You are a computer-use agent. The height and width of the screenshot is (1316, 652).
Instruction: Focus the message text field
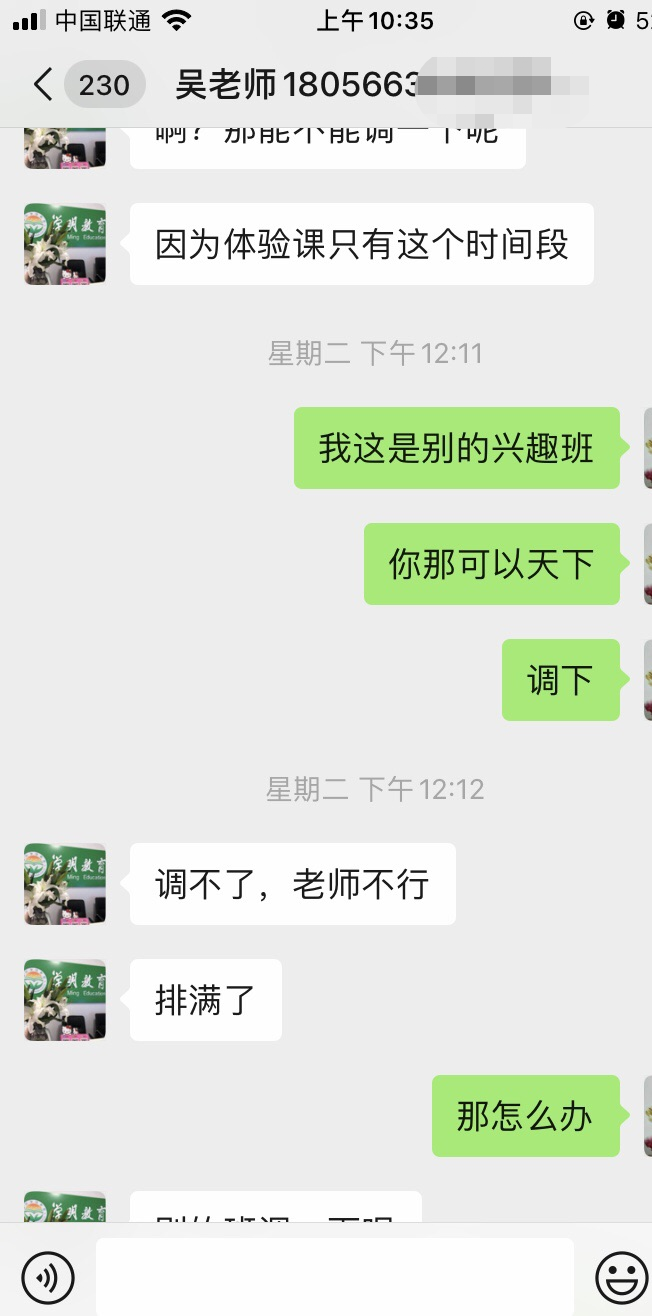pos(334,1277)
